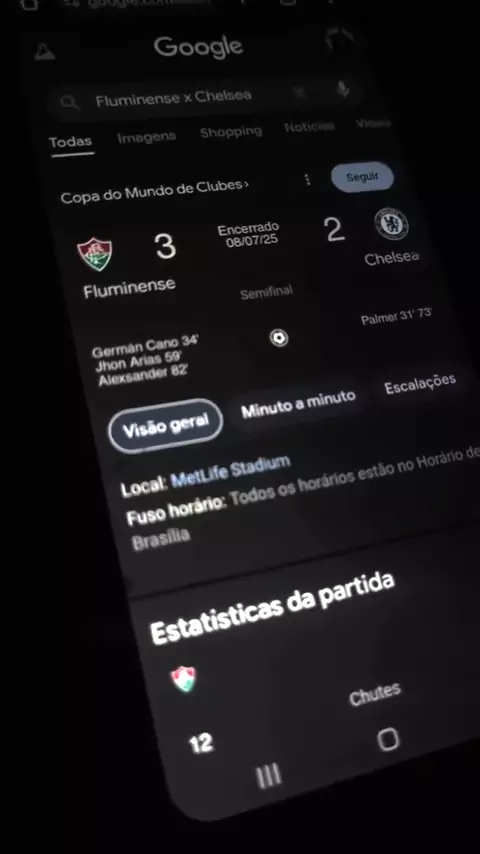
Task: Switch to the Imagens tab
Action: coord(146,137)
